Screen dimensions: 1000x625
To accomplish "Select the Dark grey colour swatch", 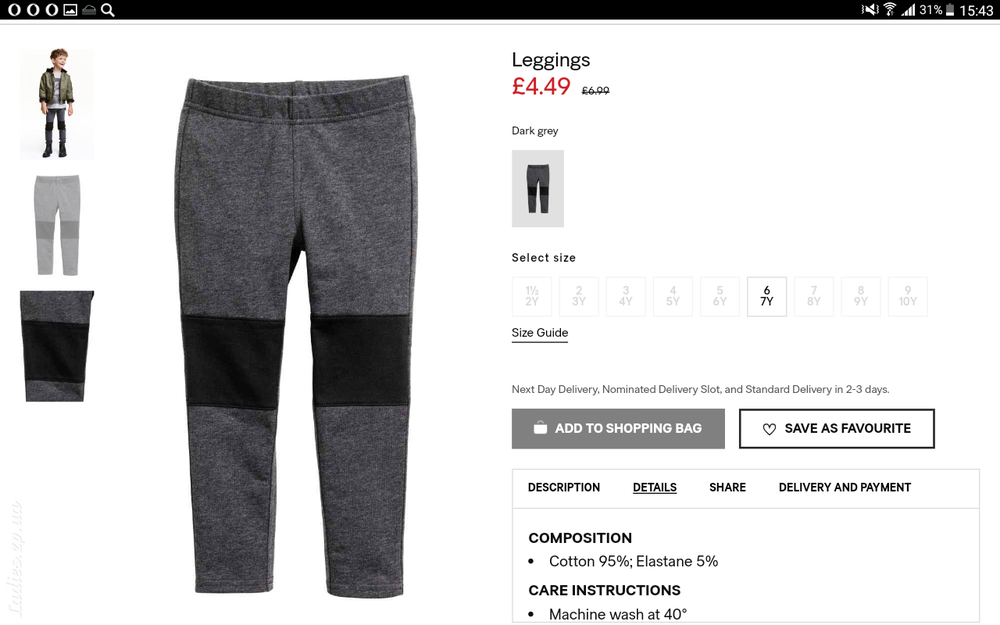I will 537,188.
